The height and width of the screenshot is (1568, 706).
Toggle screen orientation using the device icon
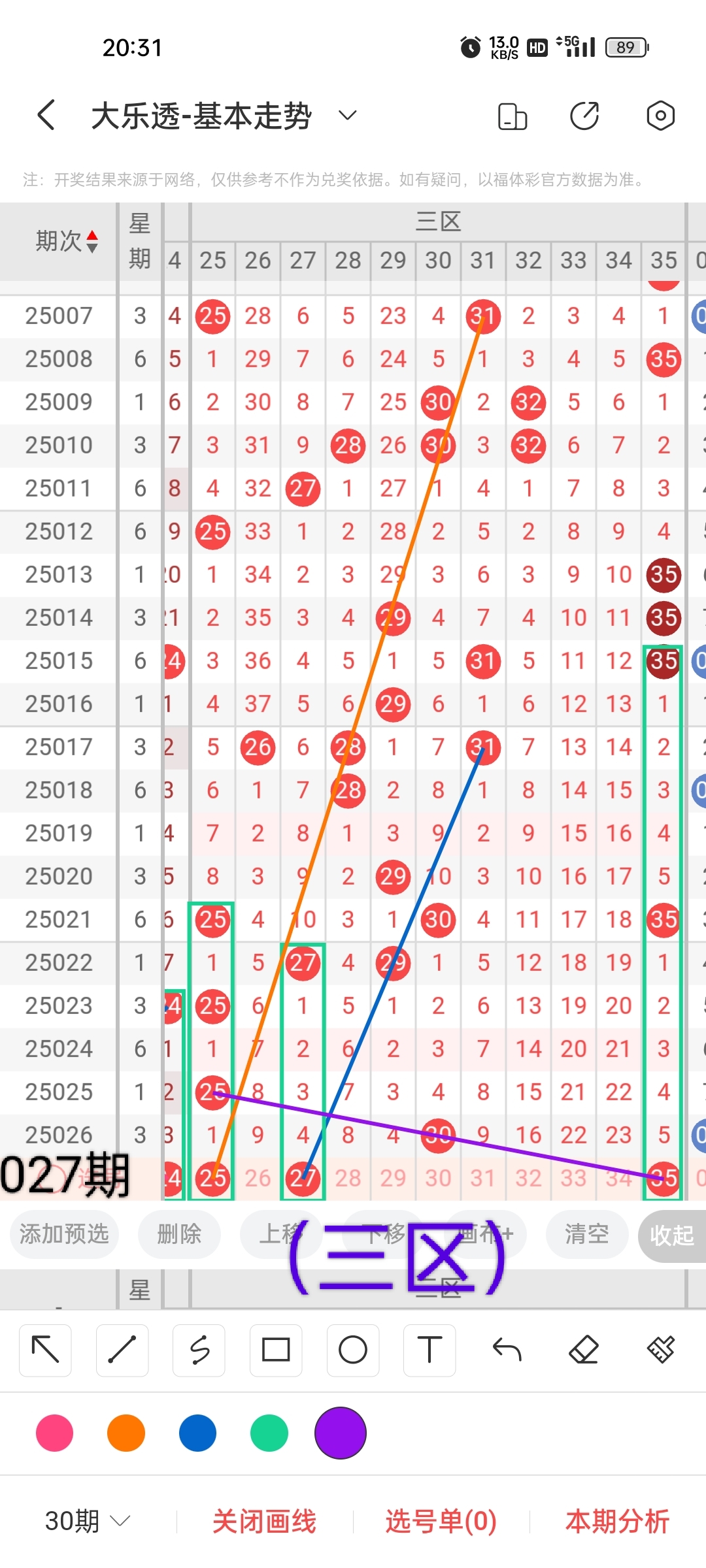512,117
